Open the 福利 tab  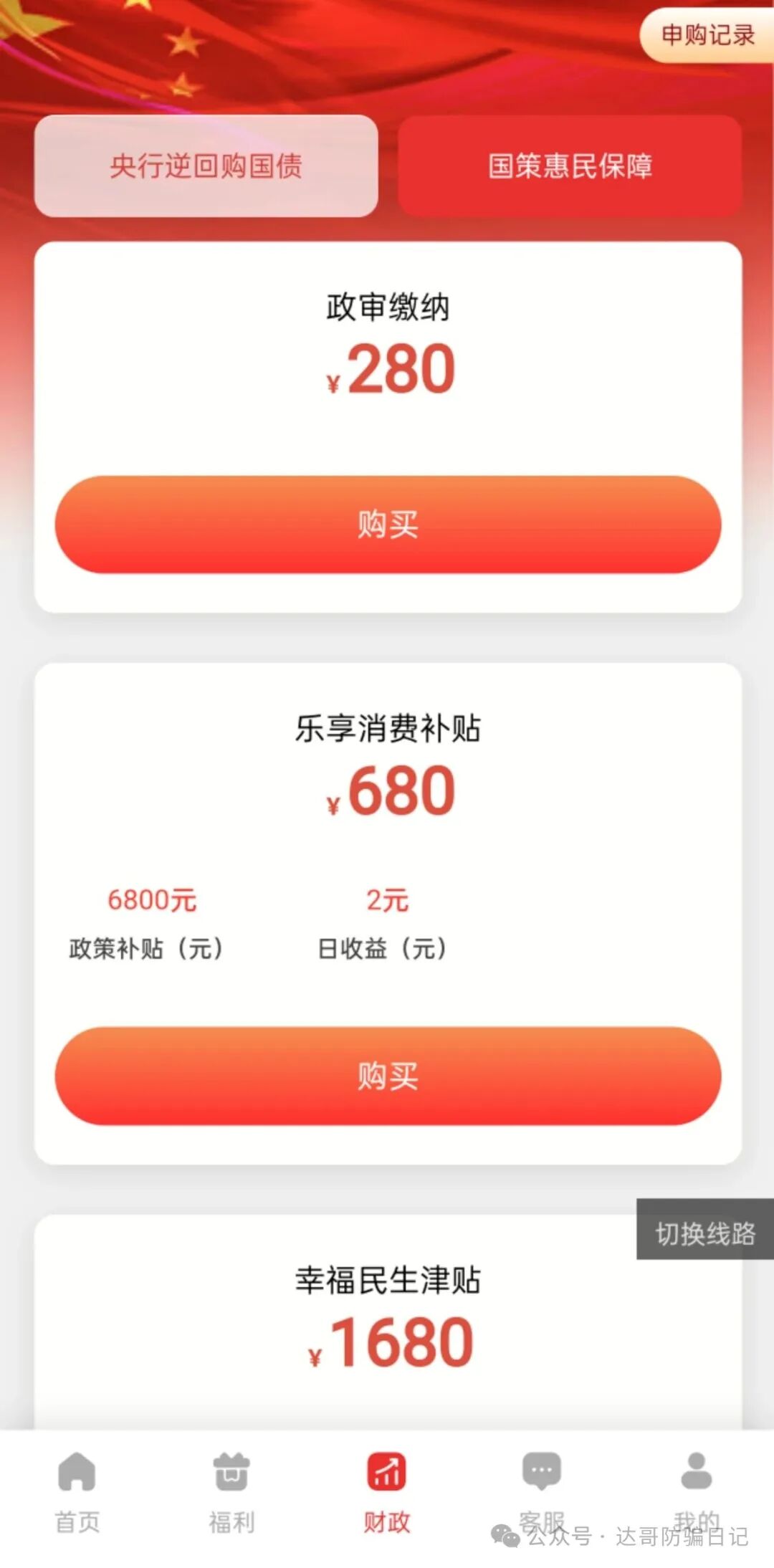pyautogui.click(x=231, y=1491)
